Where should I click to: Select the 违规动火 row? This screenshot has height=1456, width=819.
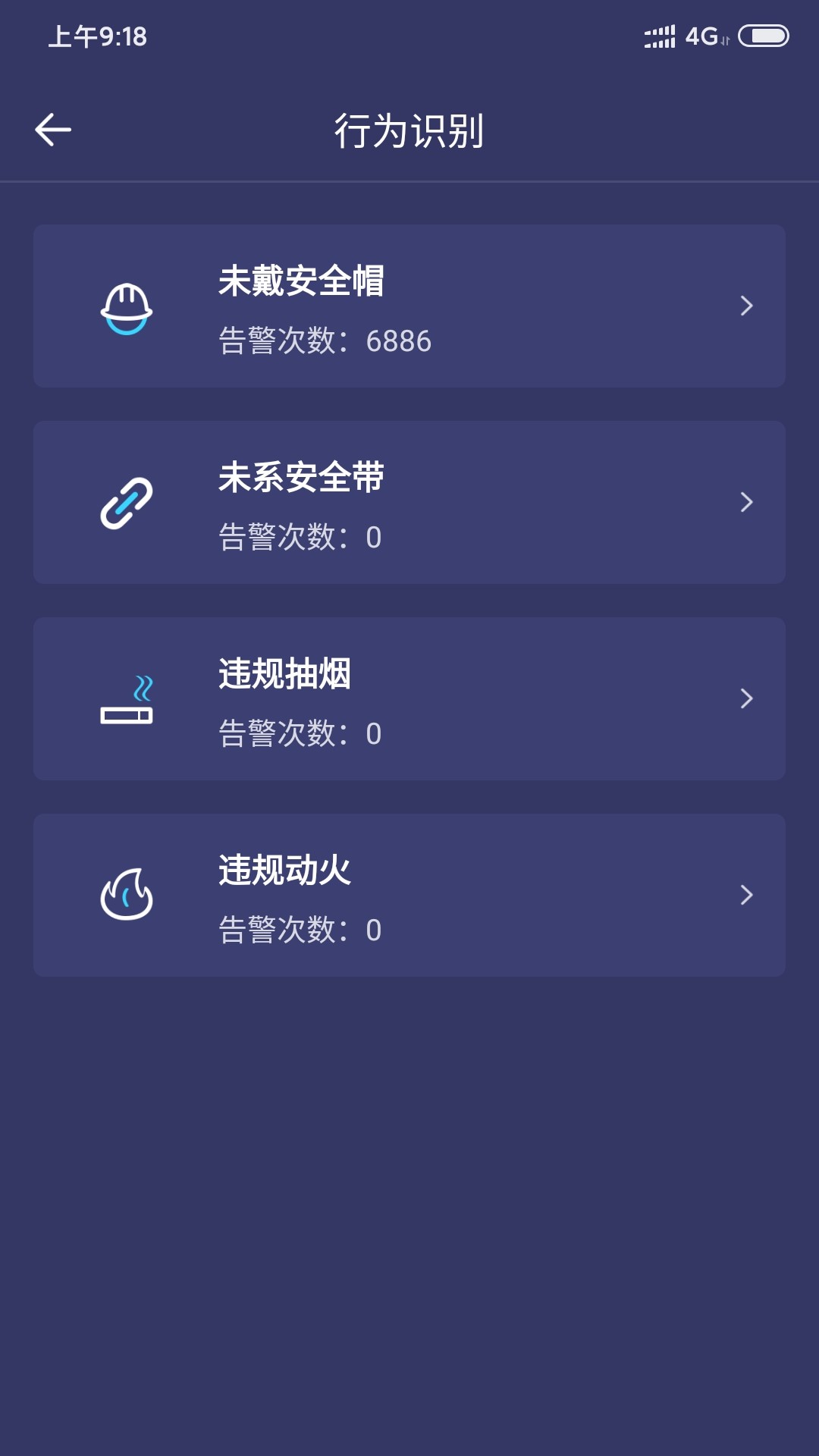coord(409,895)
